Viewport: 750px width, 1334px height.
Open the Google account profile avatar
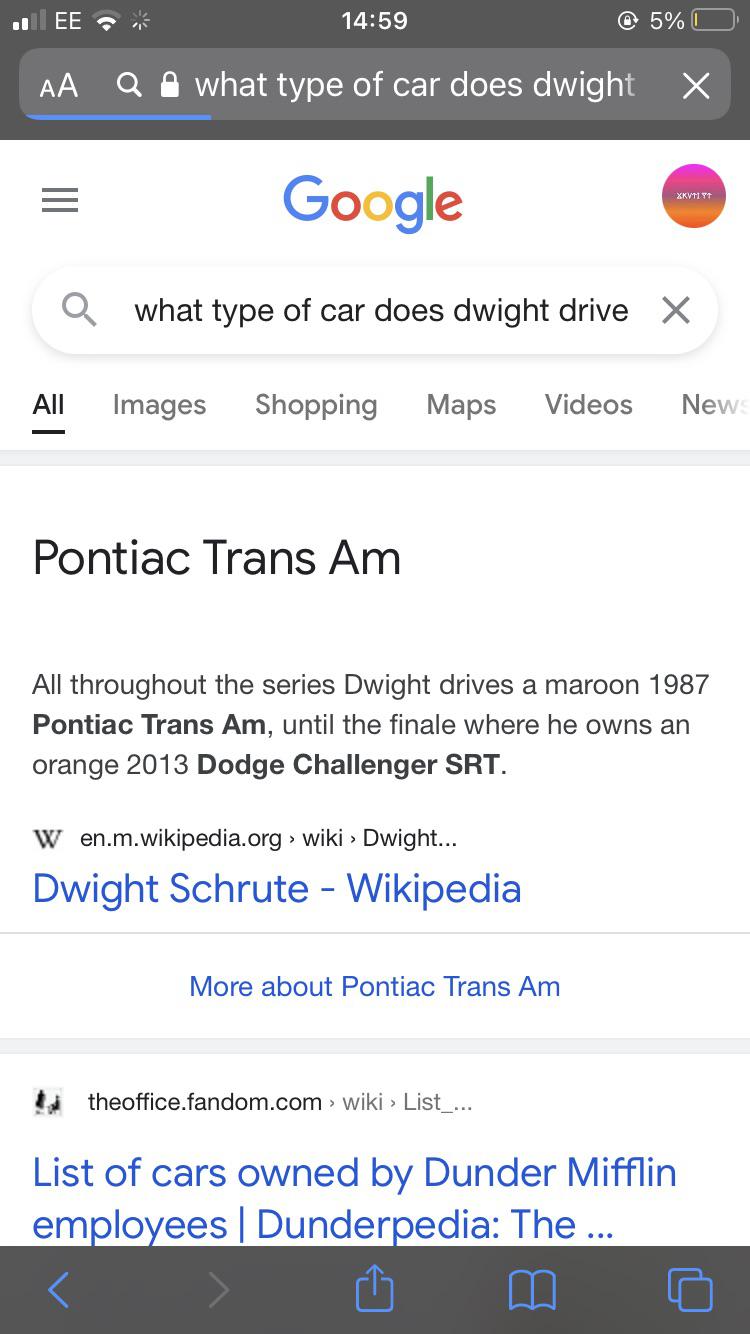pyautogui.click(x=693, y=196)
